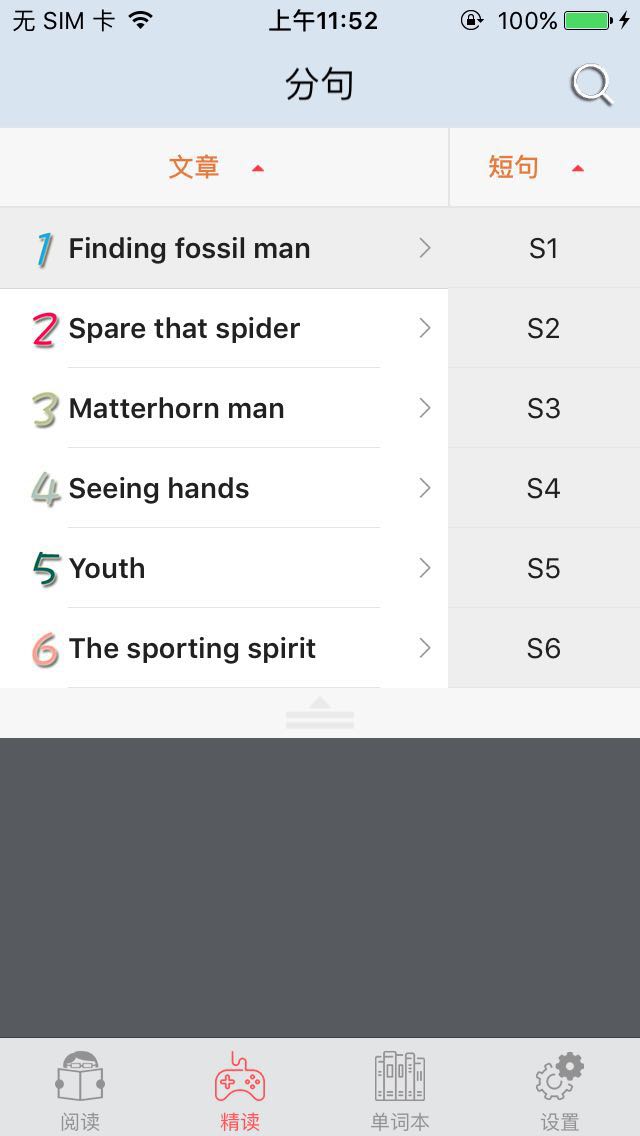640x1136 pixels.
Task: Open article Finding fossil man
Action: [x=224, y=248]
